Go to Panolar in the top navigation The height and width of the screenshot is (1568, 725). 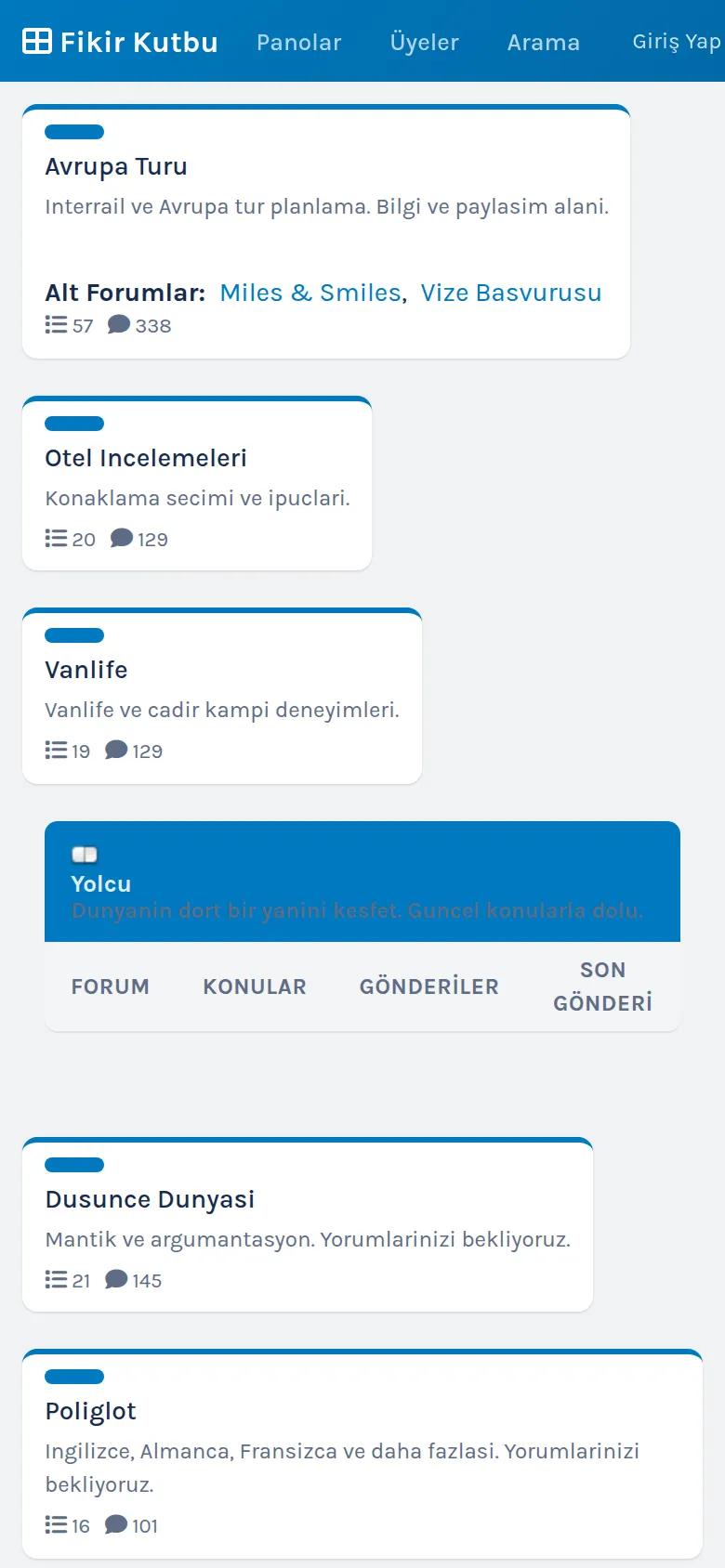point(299,42)
